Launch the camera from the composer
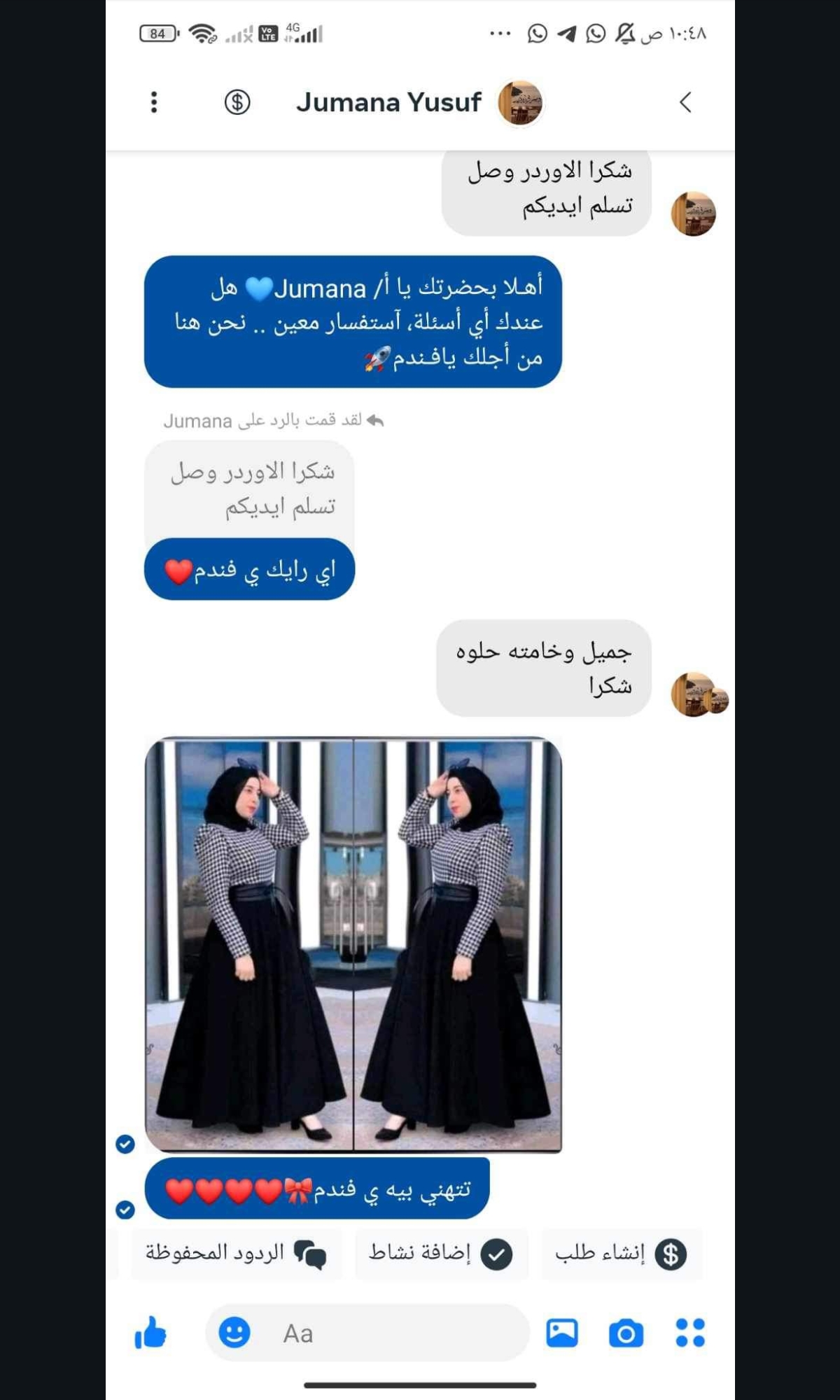 tap(626, 1333)
